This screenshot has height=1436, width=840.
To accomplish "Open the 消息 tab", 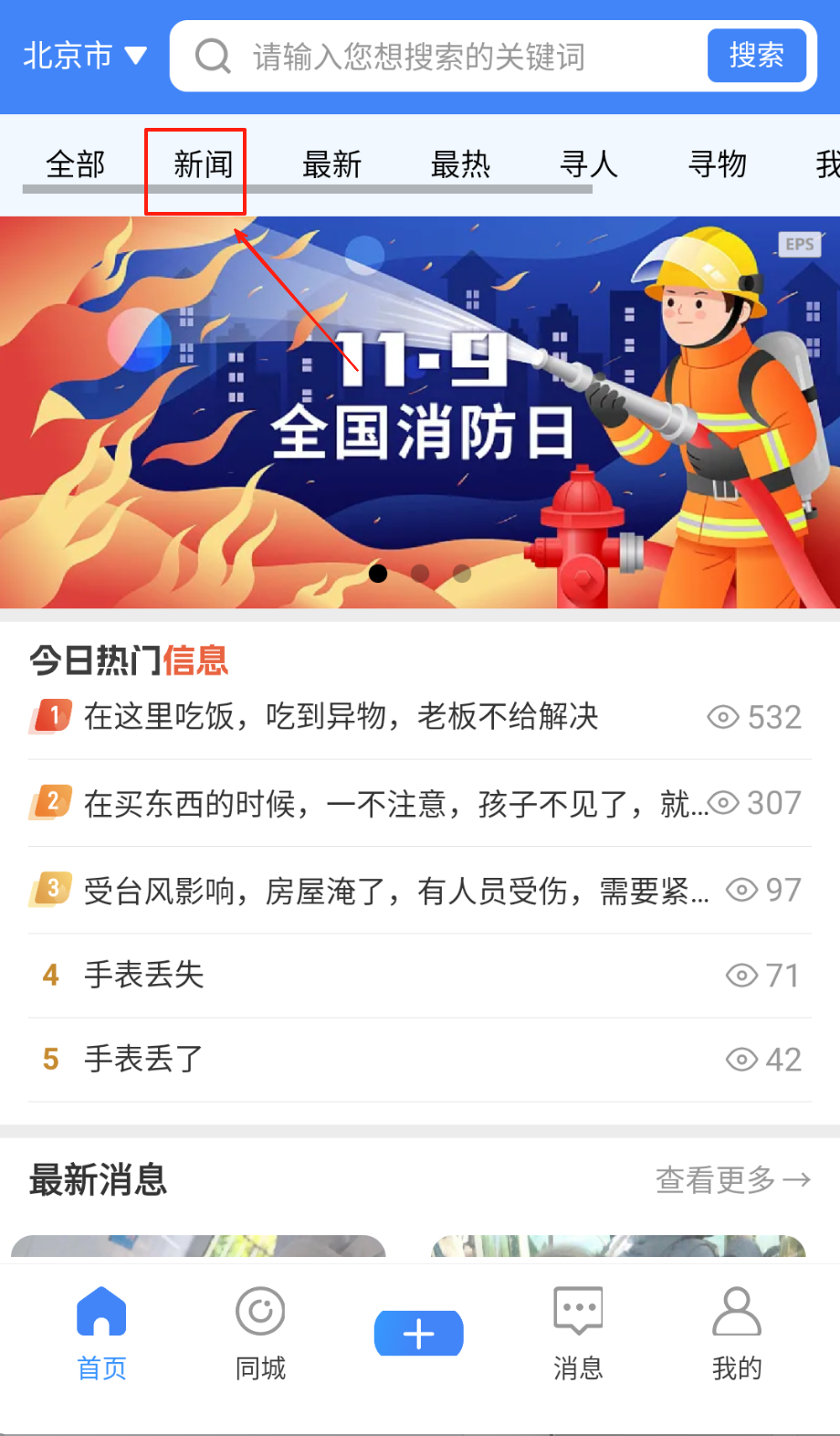I will [x=578, y=1333].
